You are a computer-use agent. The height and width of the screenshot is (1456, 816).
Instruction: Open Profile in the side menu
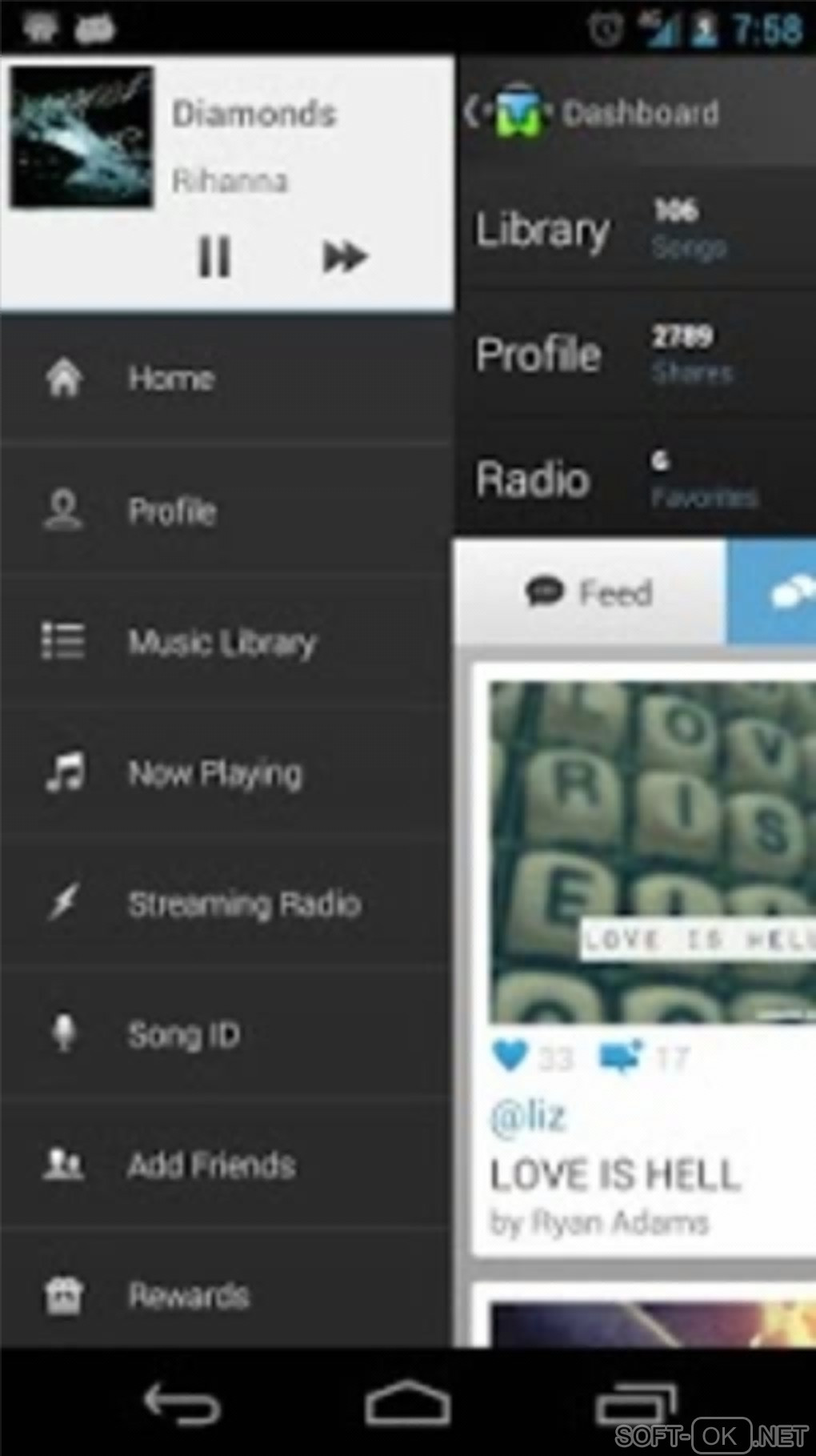[x=173, y=511]
